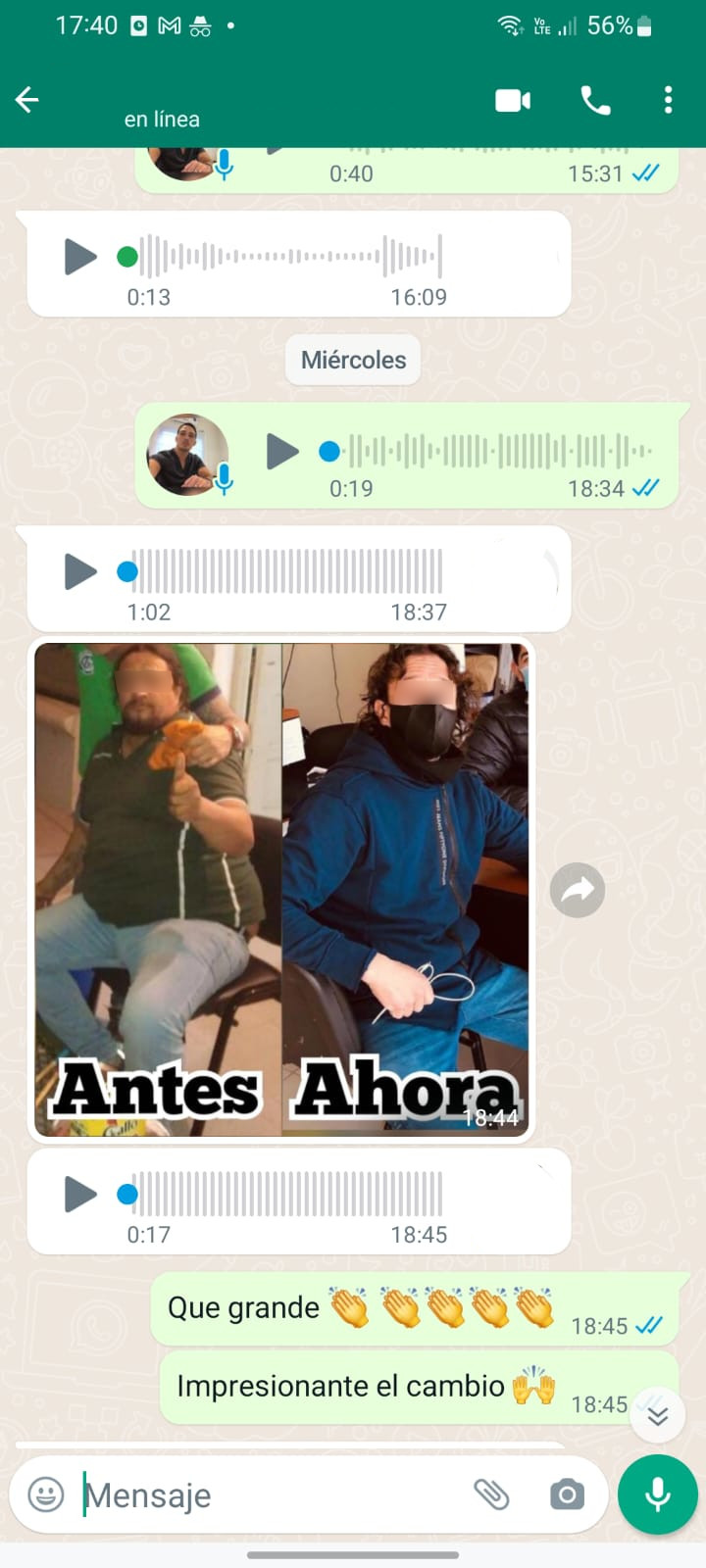706x1568 pixels.
Task: Play the 0:19 voice message from 18:34
Action: (x=282, y=452)
